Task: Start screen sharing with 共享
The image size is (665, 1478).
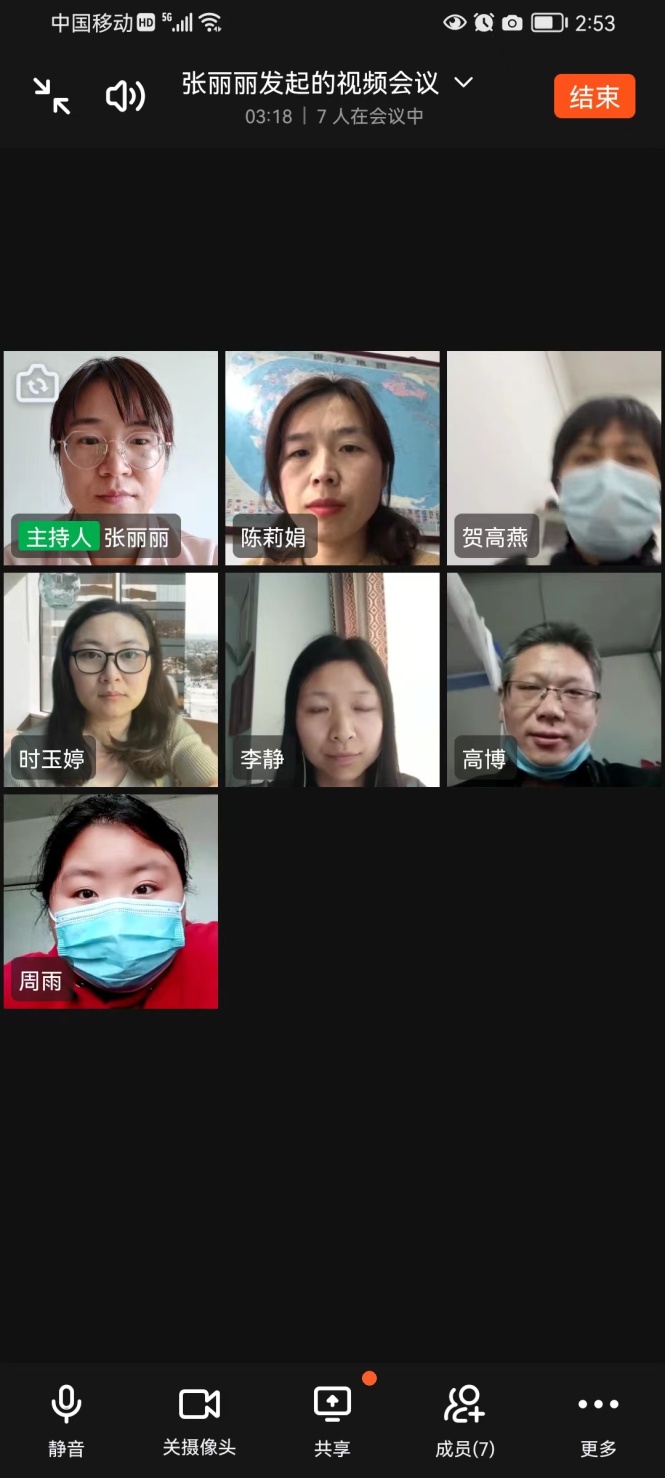Action: pos(332,1419)
